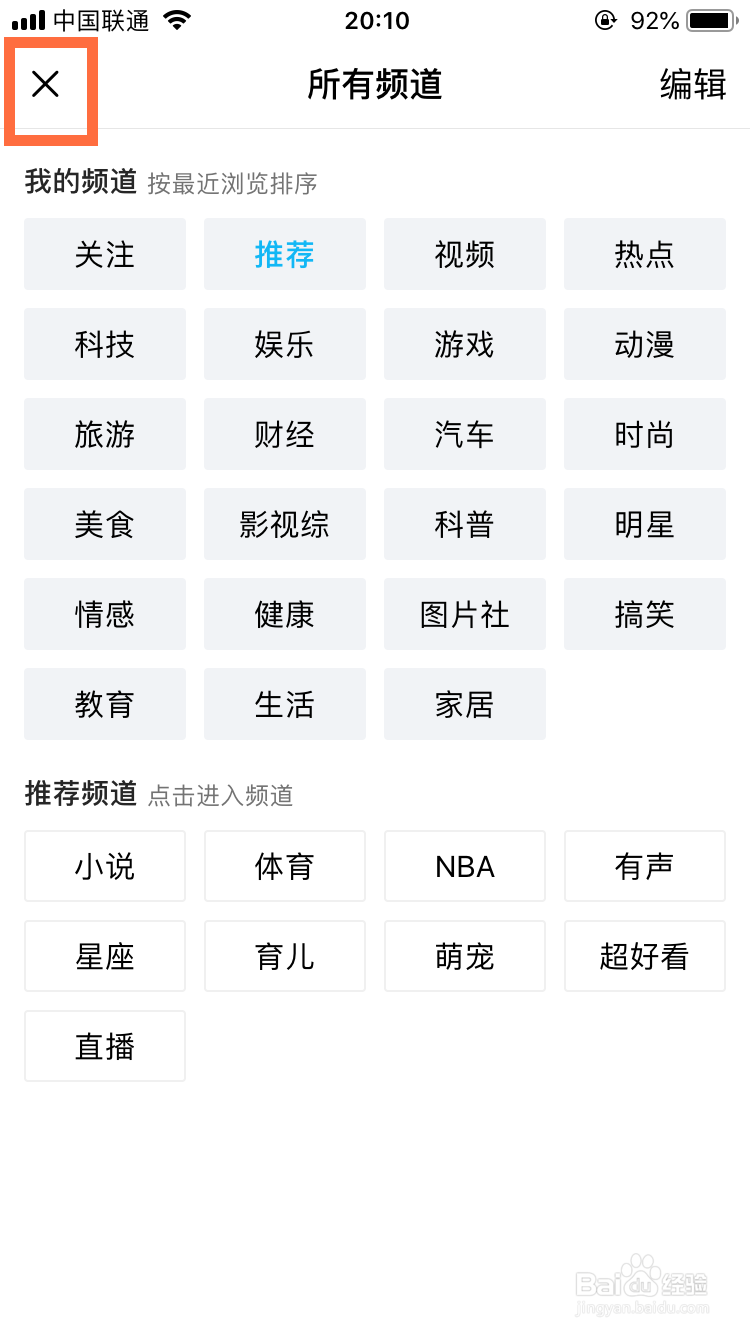Enter the recommended 小说 channel
The image size is (750, 1334).
point(105,866)
